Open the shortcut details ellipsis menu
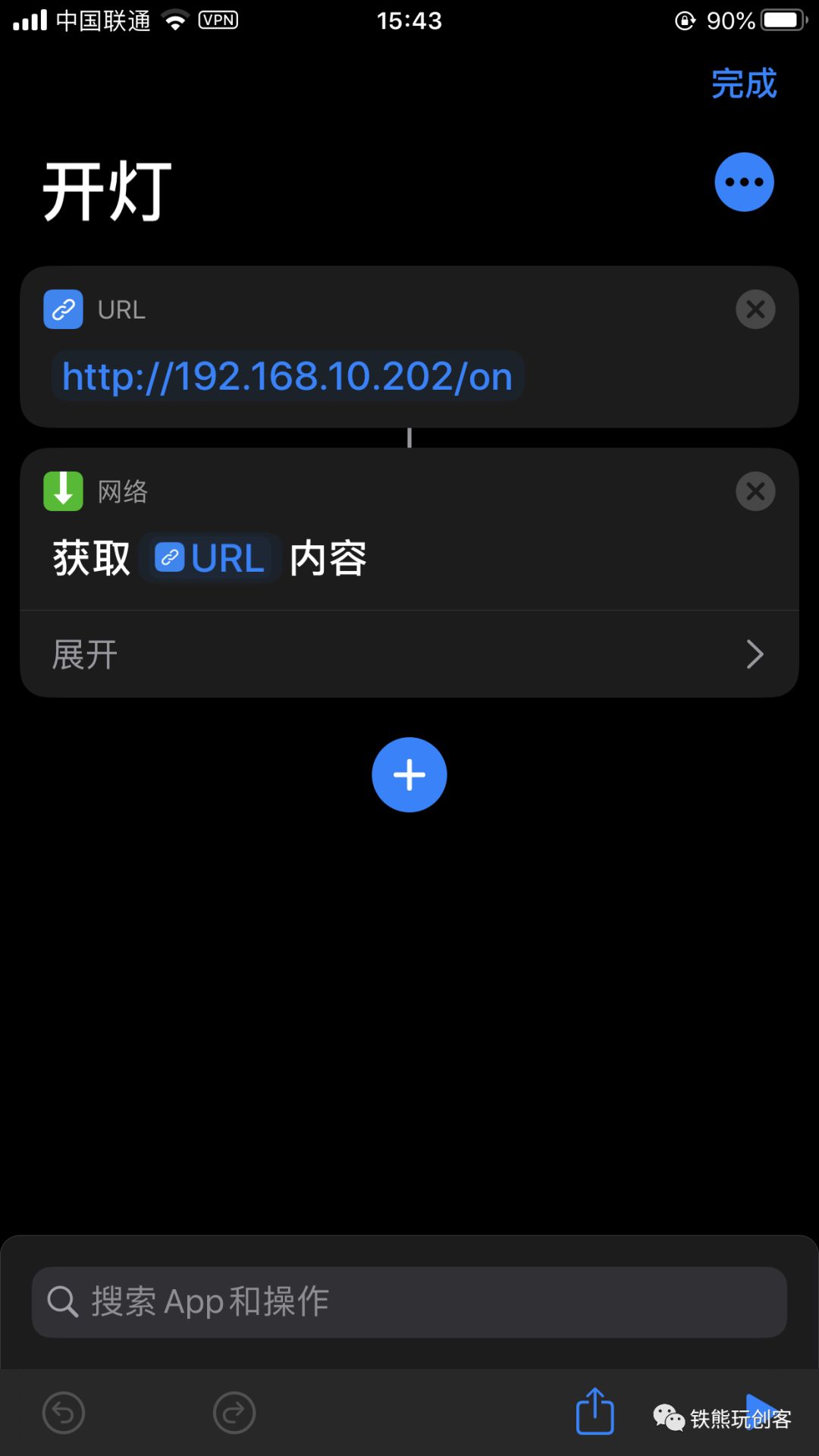This screenshot has height=1456, width=819. pos(744,182)
